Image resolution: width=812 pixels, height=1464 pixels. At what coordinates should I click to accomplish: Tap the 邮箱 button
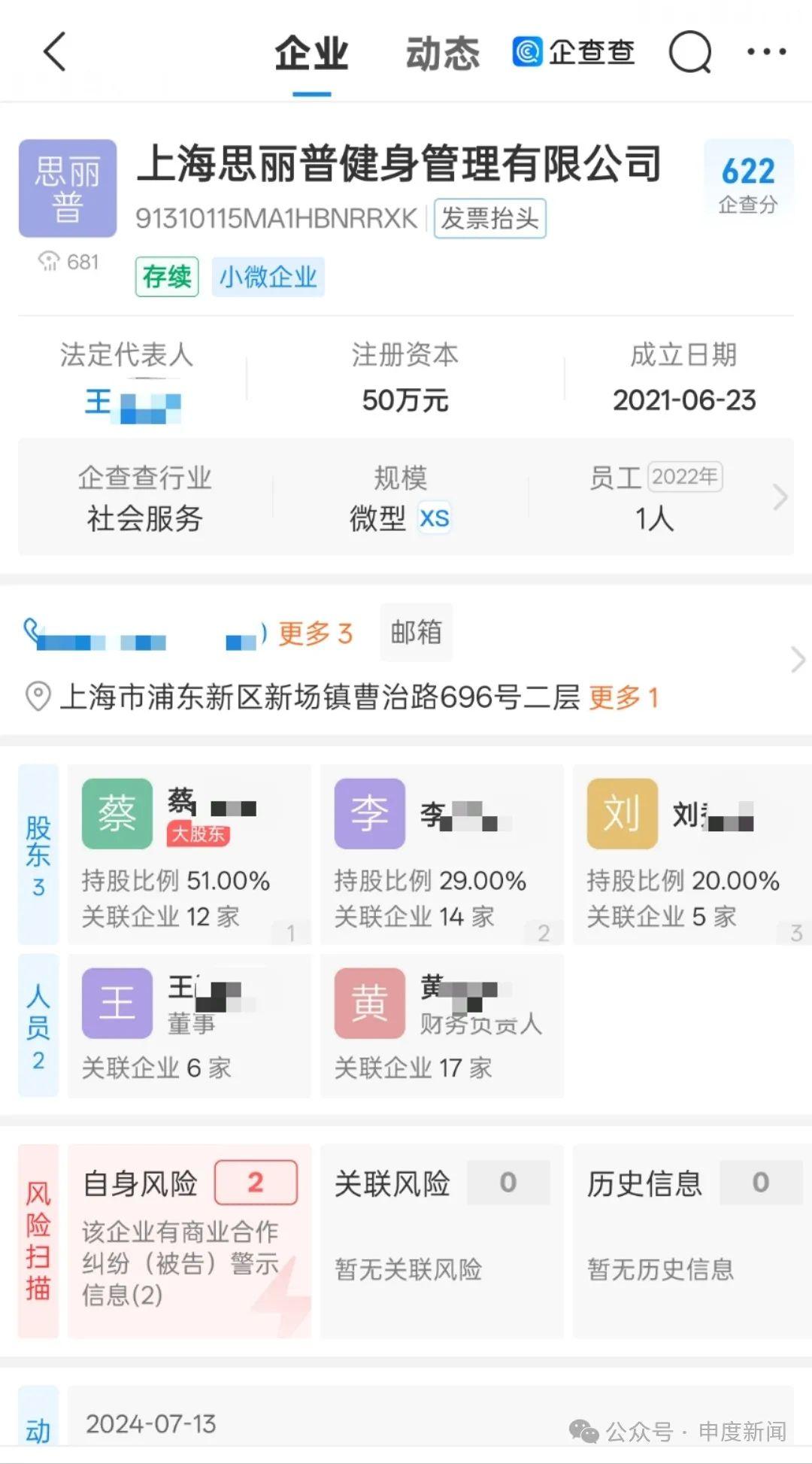click(x=416, y=632)
